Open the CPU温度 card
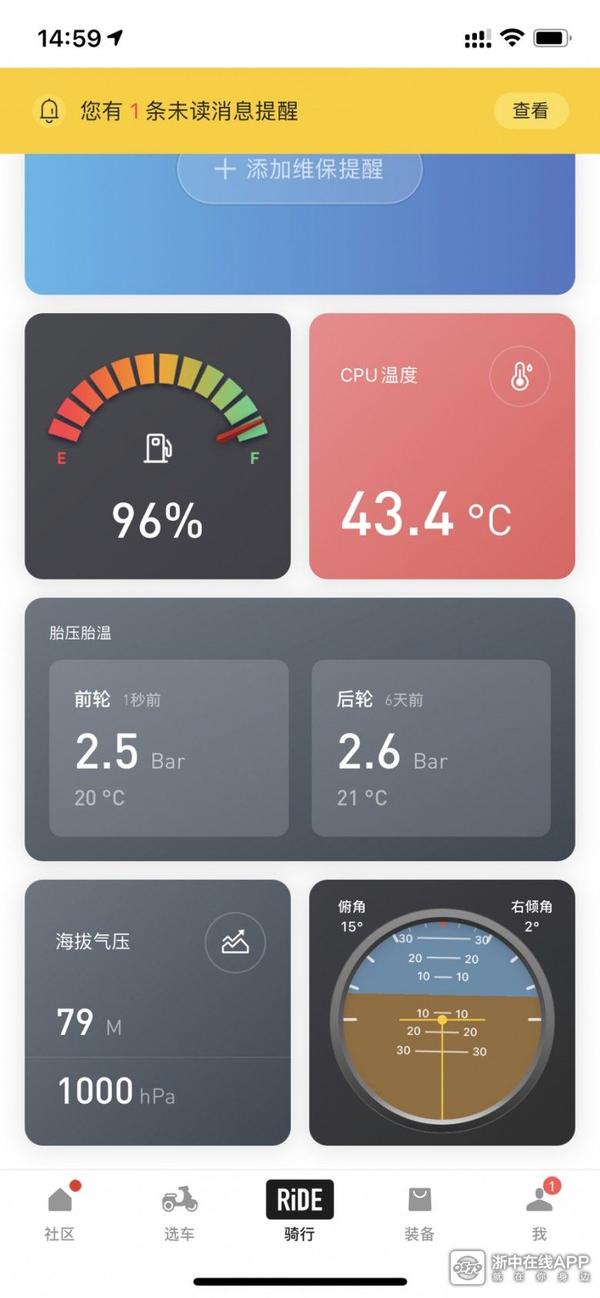Image resolution: width=600 pixels, height=1298 pixels. [441, 446]
